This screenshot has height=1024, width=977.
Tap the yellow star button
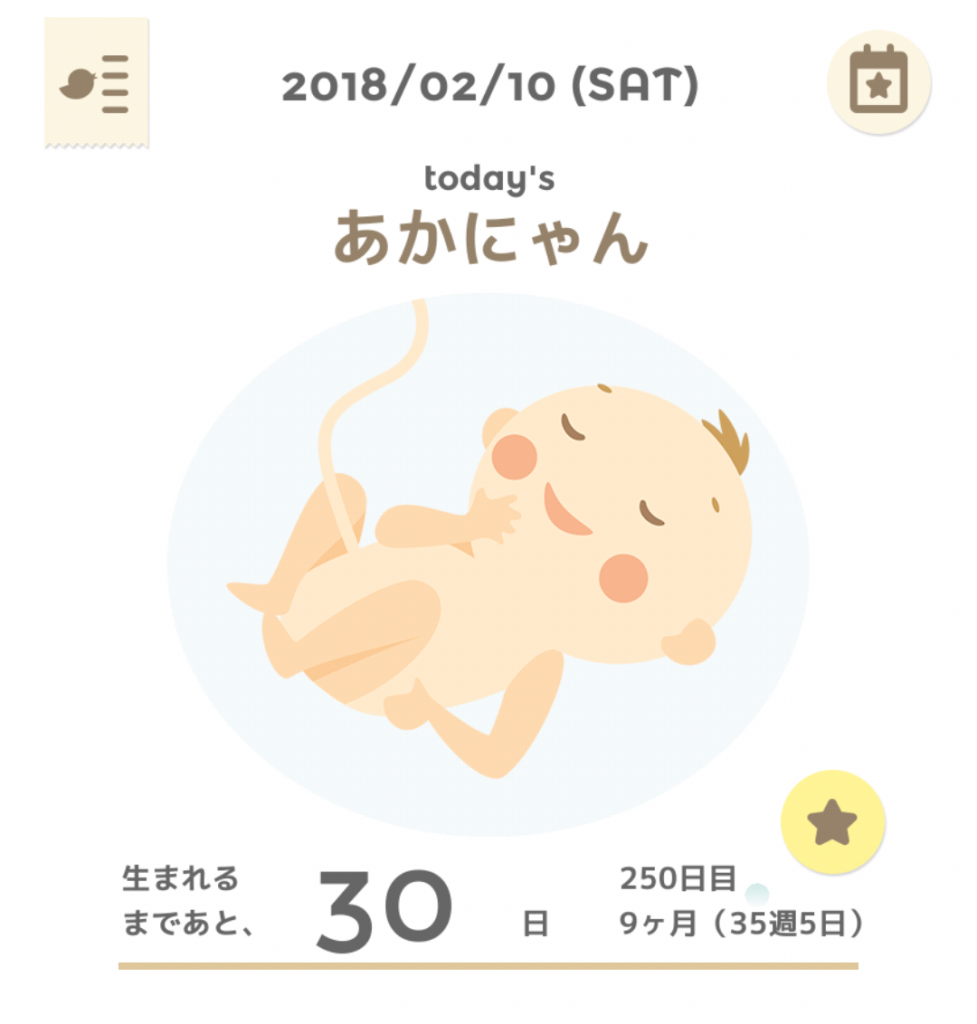click(832, 823)
